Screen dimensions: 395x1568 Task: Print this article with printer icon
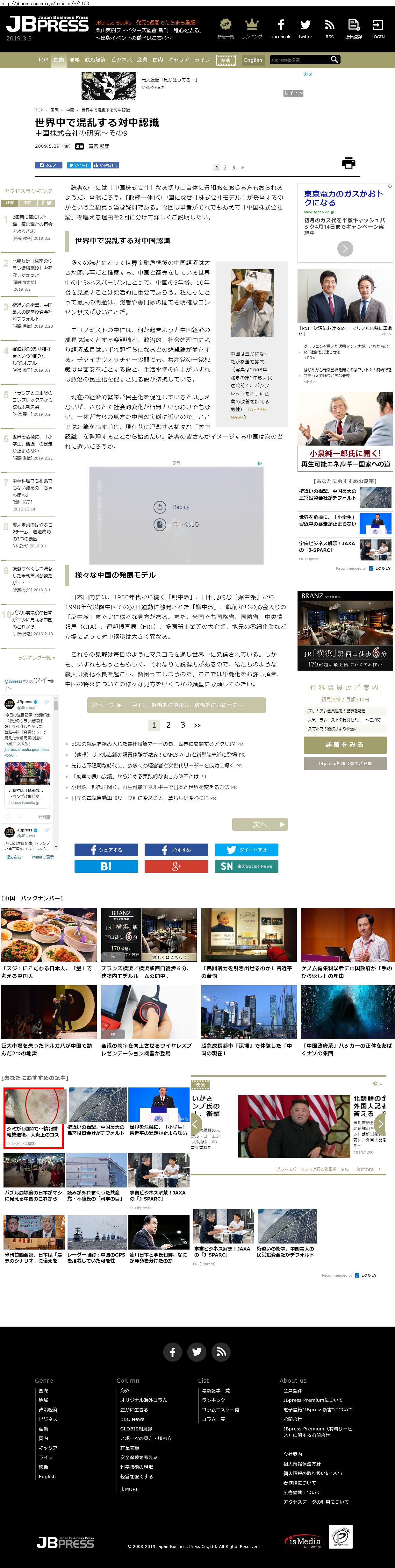[348, 162]
